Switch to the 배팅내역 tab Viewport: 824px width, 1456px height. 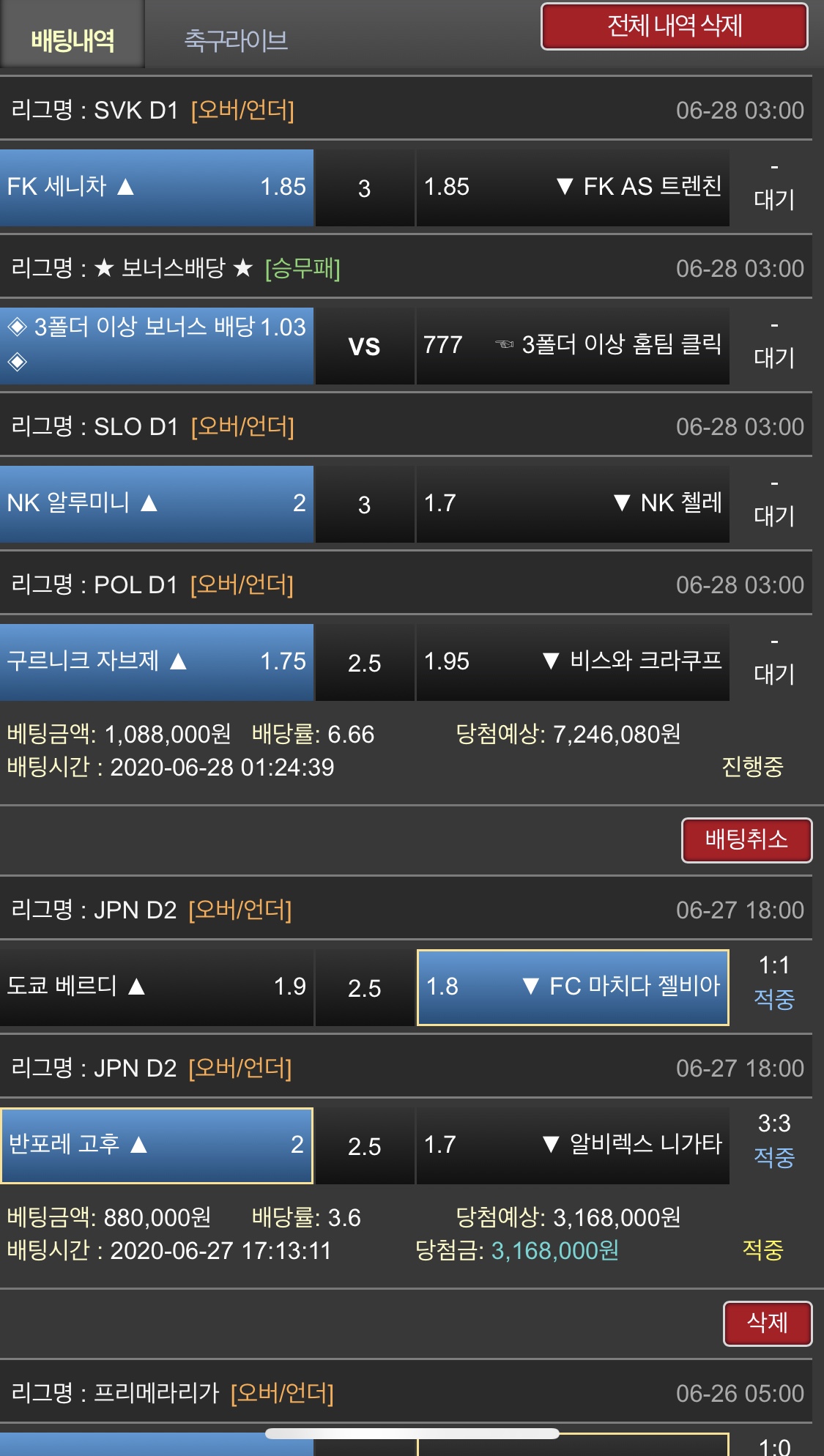coord(72,38)
